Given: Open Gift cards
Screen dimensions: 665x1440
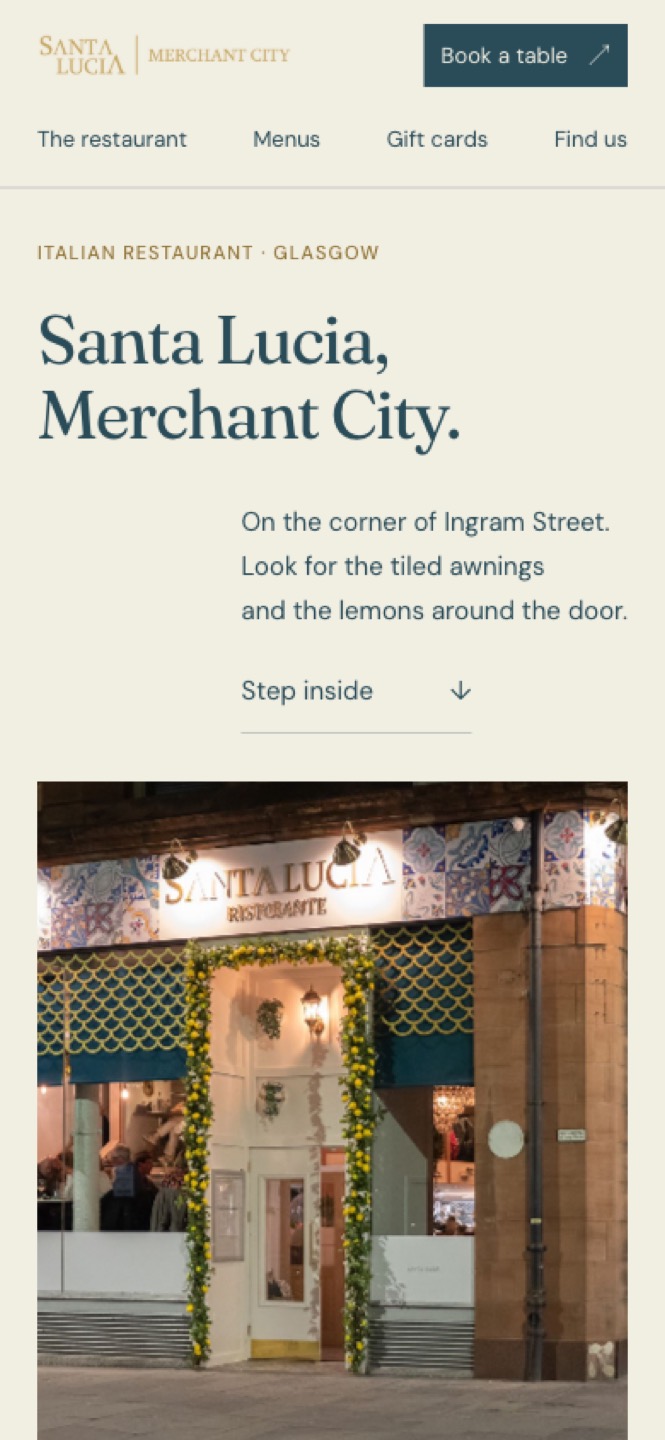Looking at the screenshot, I should (x=437, y=139).
